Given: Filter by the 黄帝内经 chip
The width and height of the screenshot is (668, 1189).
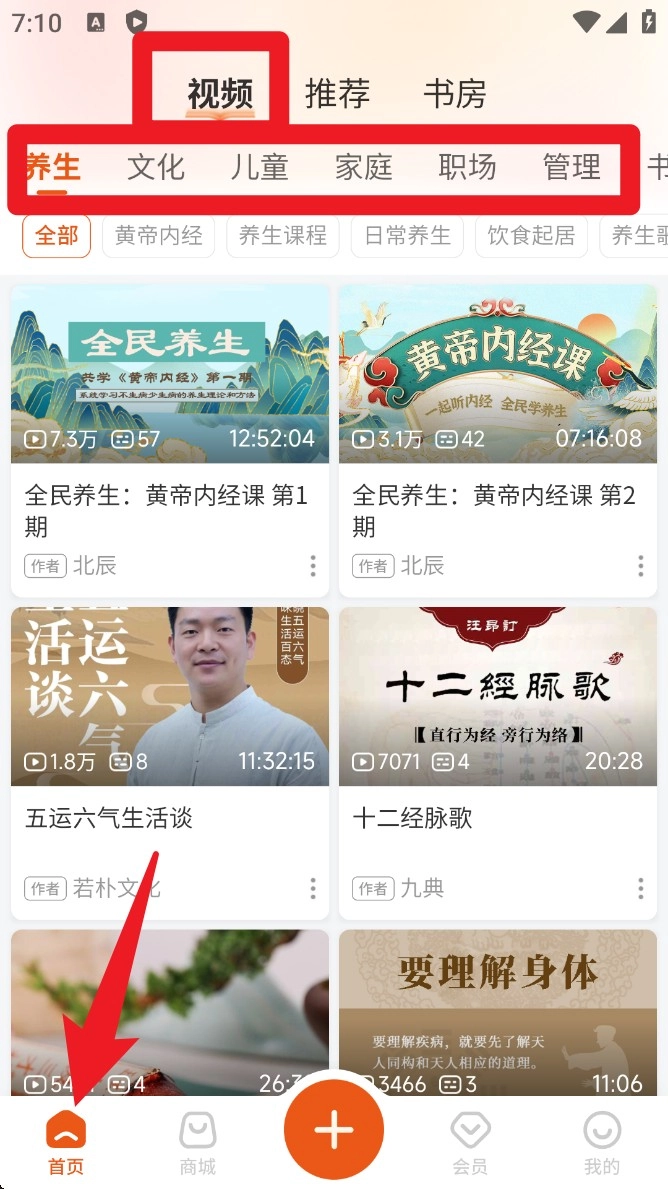Looking at the screenshot, I should tap(158, 236).
